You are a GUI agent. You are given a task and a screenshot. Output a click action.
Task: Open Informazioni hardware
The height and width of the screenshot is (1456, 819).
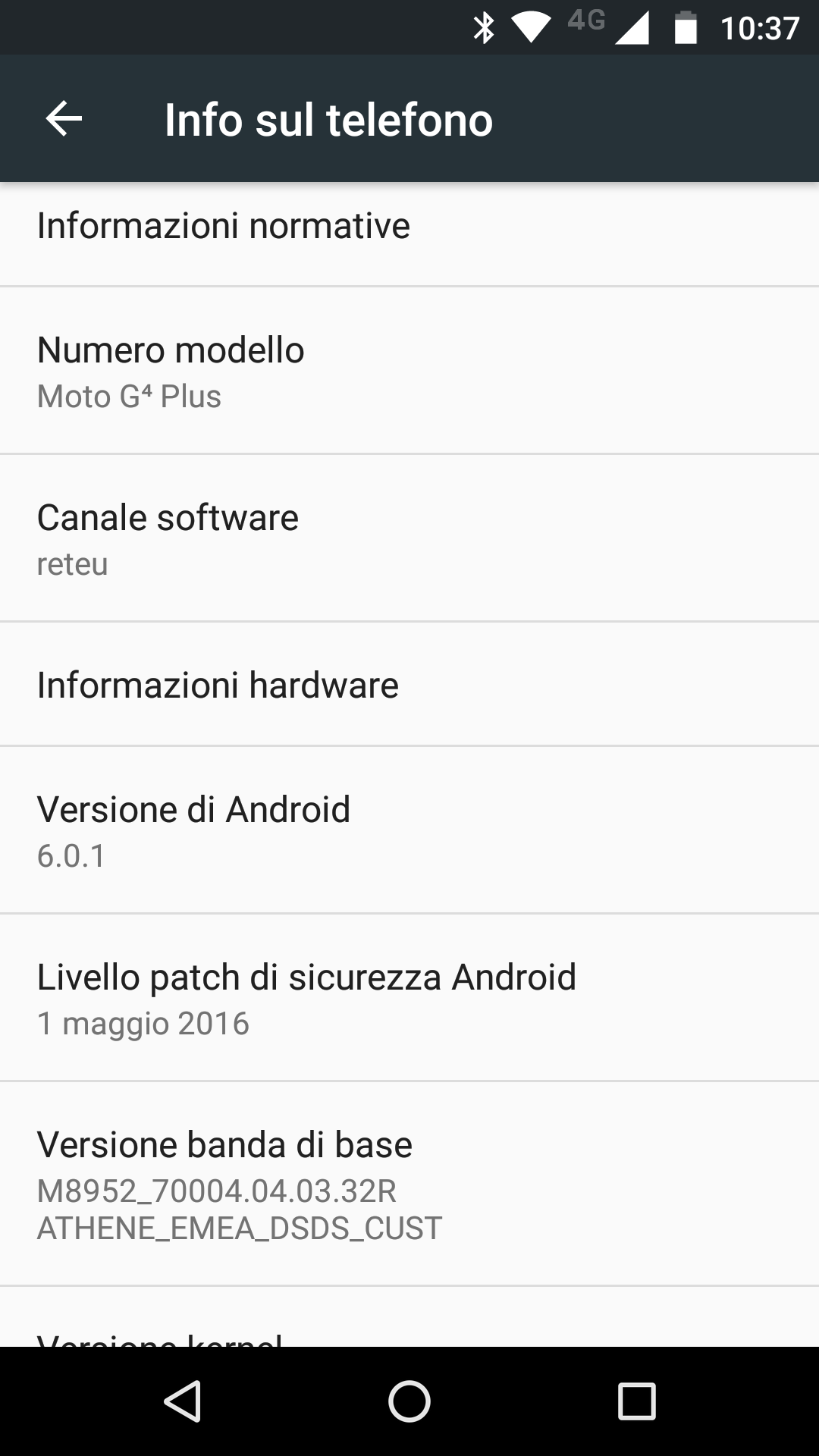(x=409, y=684)
